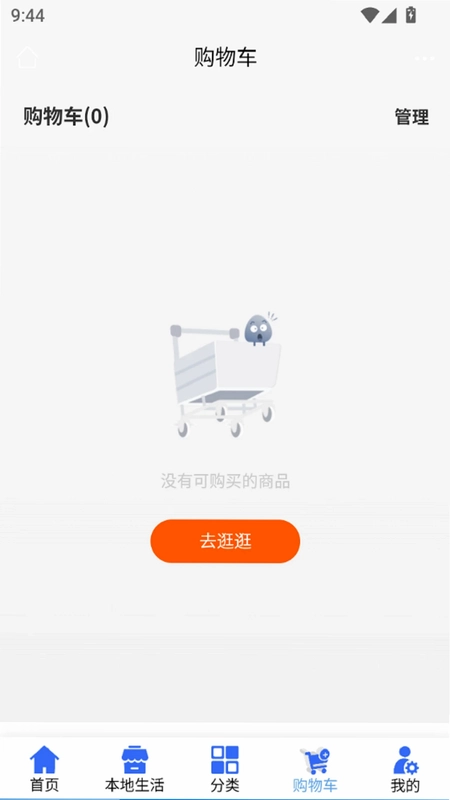Tap the home icon in the header
This screenshot has width=450, height=800.
point(28,57)
